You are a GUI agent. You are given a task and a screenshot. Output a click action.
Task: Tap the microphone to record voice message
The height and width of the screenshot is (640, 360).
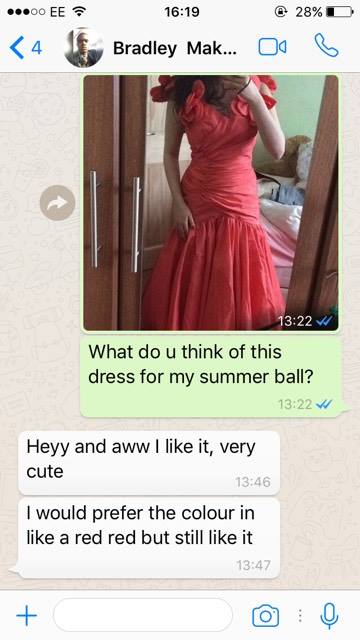tap(329, 616)
